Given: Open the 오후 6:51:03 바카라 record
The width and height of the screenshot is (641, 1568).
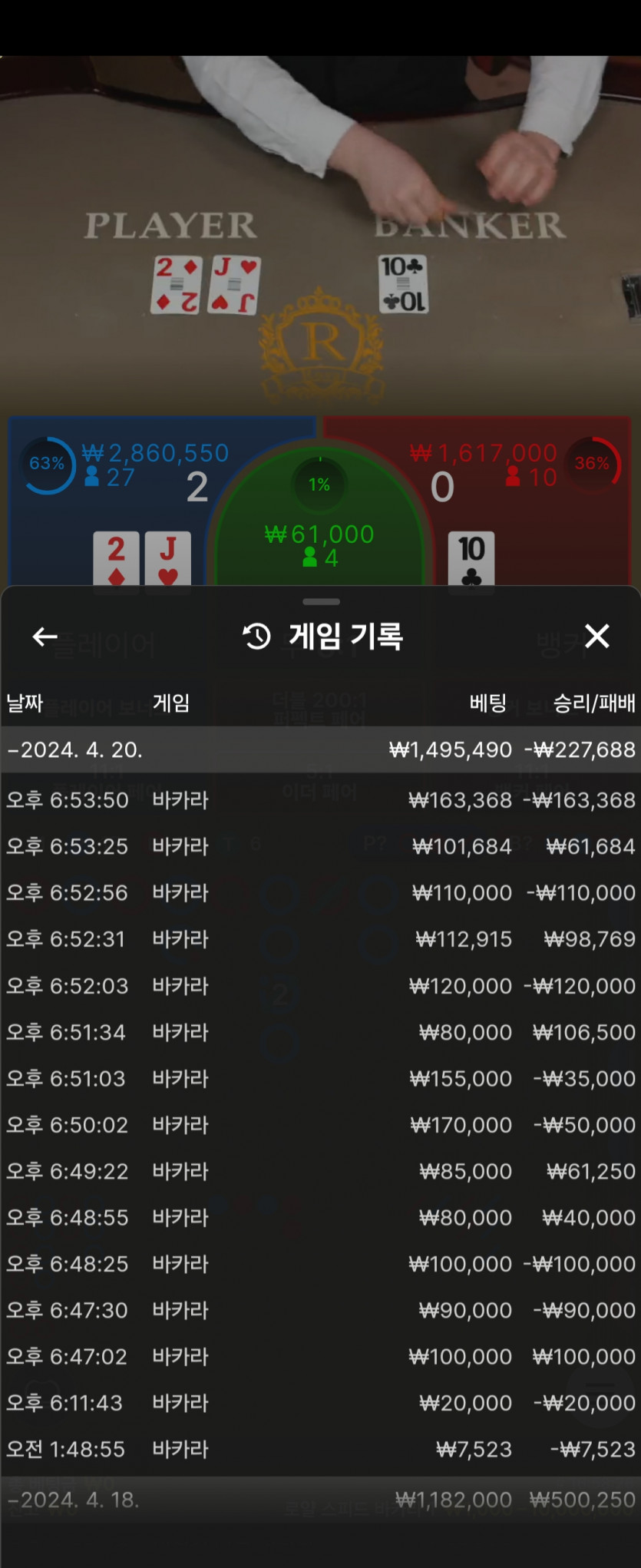Looking at the screenshot, I should point(320,1079).
